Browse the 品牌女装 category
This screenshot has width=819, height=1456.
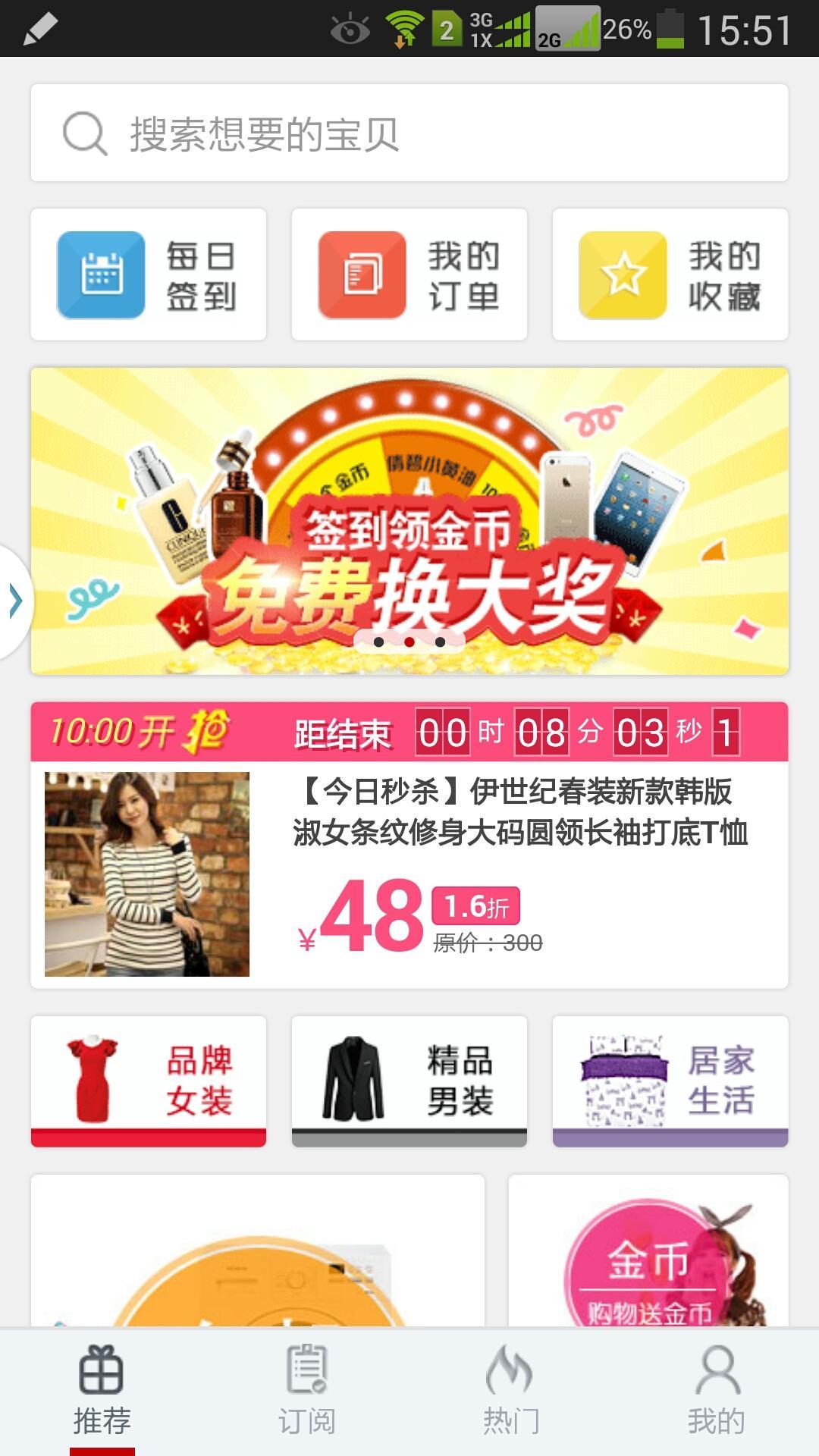tap(149, 1081)
